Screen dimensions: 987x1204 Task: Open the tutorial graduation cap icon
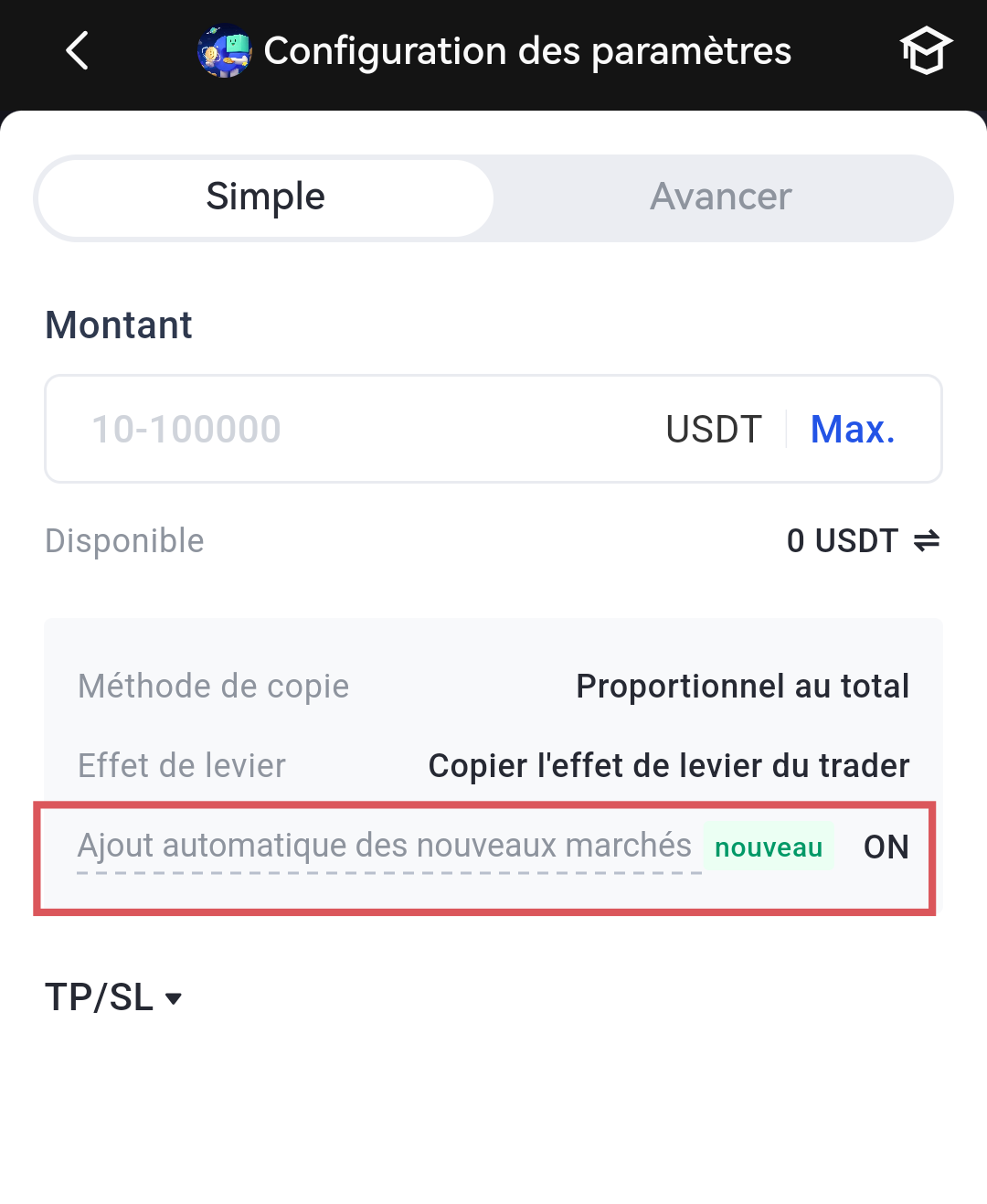point(925,51)
